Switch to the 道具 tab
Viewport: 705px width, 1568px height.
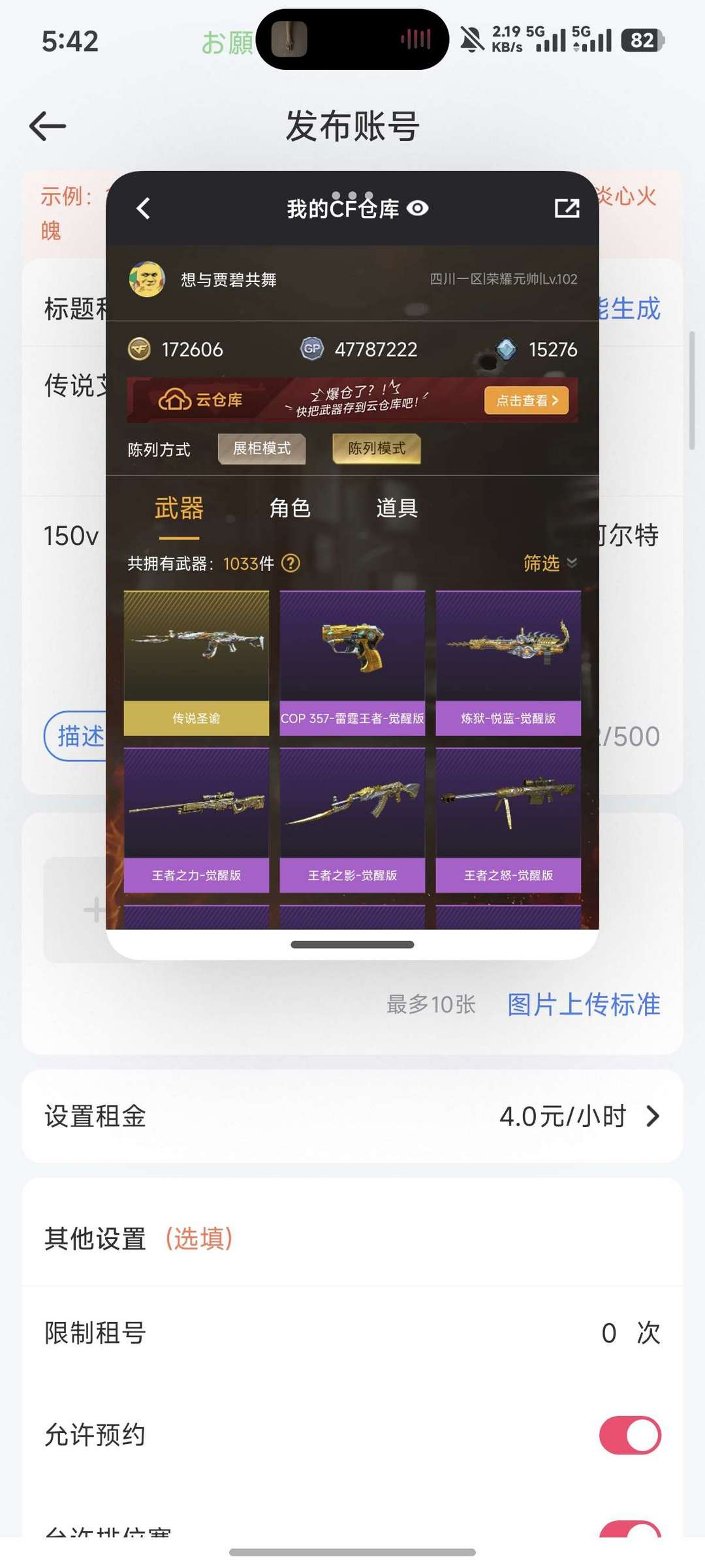coord(397,508)
